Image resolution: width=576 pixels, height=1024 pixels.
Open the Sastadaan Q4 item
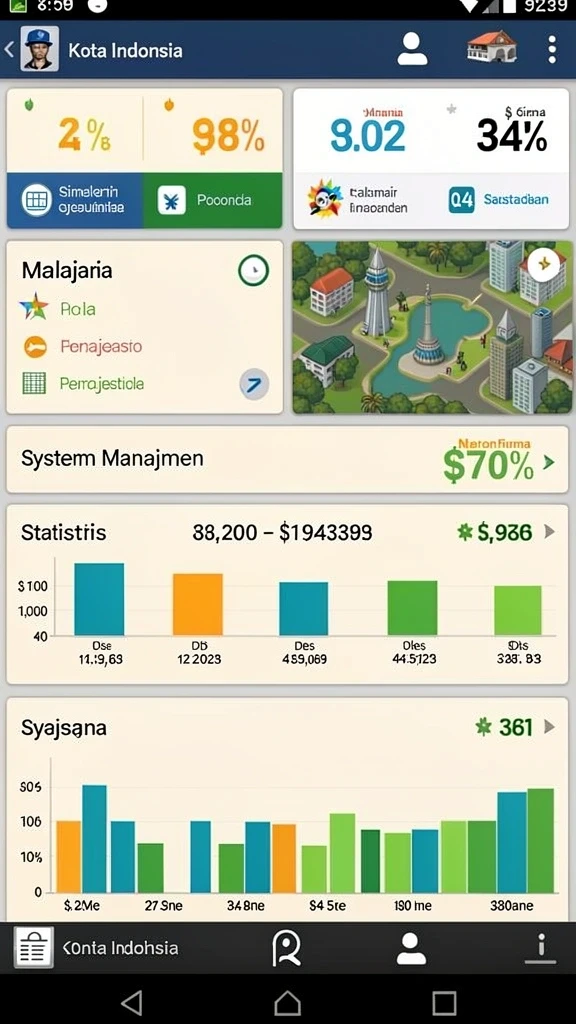pyautogui.click(x=498, y=200)
